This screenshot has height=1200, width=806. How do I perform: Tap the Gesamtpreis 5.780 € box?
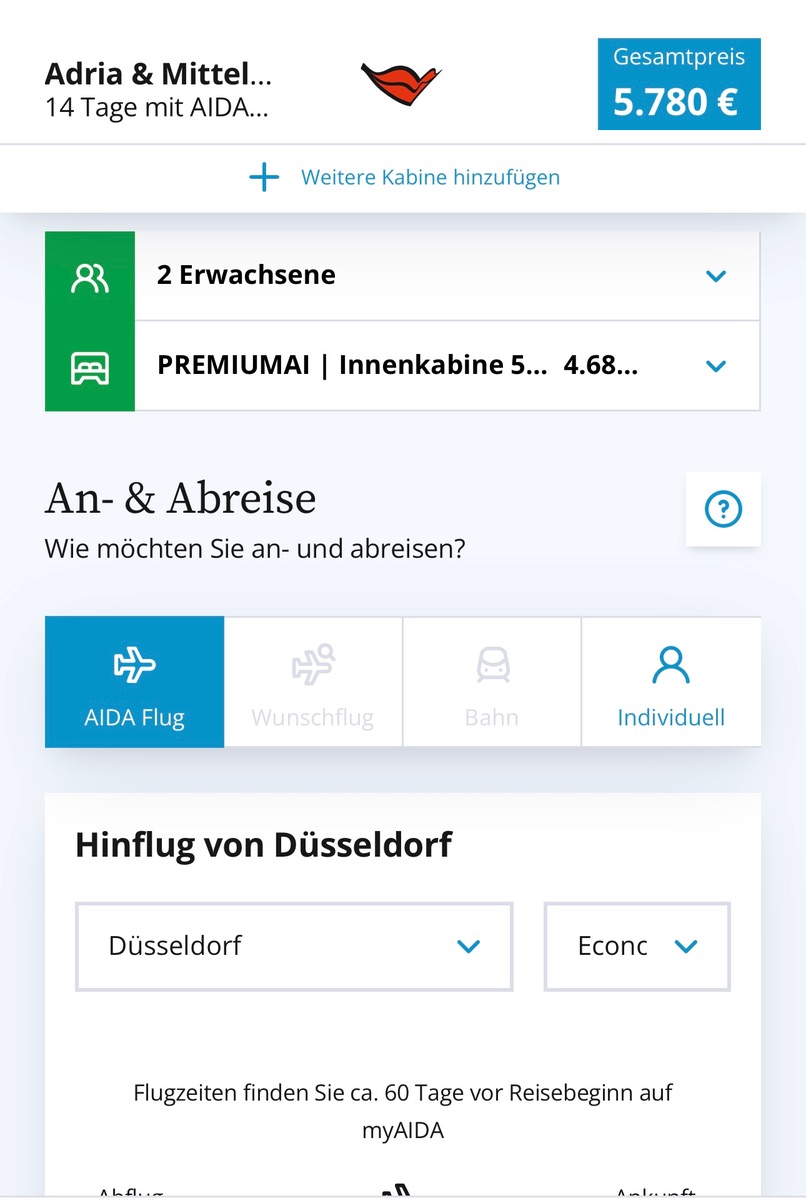(679, 84)
